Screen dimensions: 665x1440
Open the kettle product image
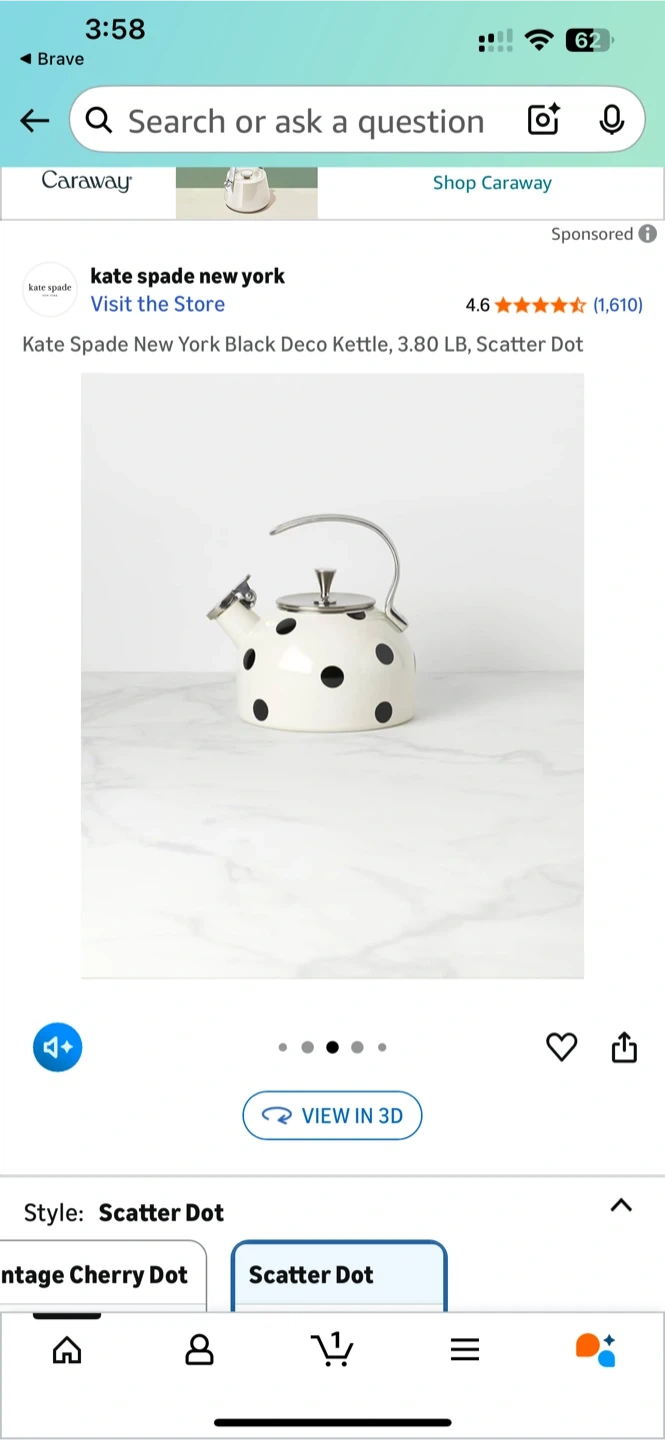click(x=332, y=675)
